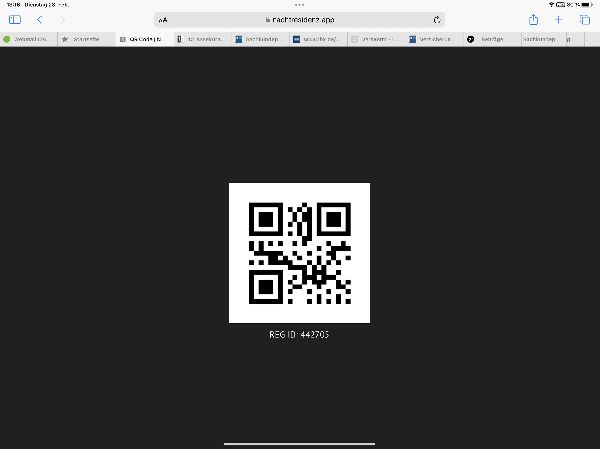Switch to the Webmail tab

tap(28, 40)
